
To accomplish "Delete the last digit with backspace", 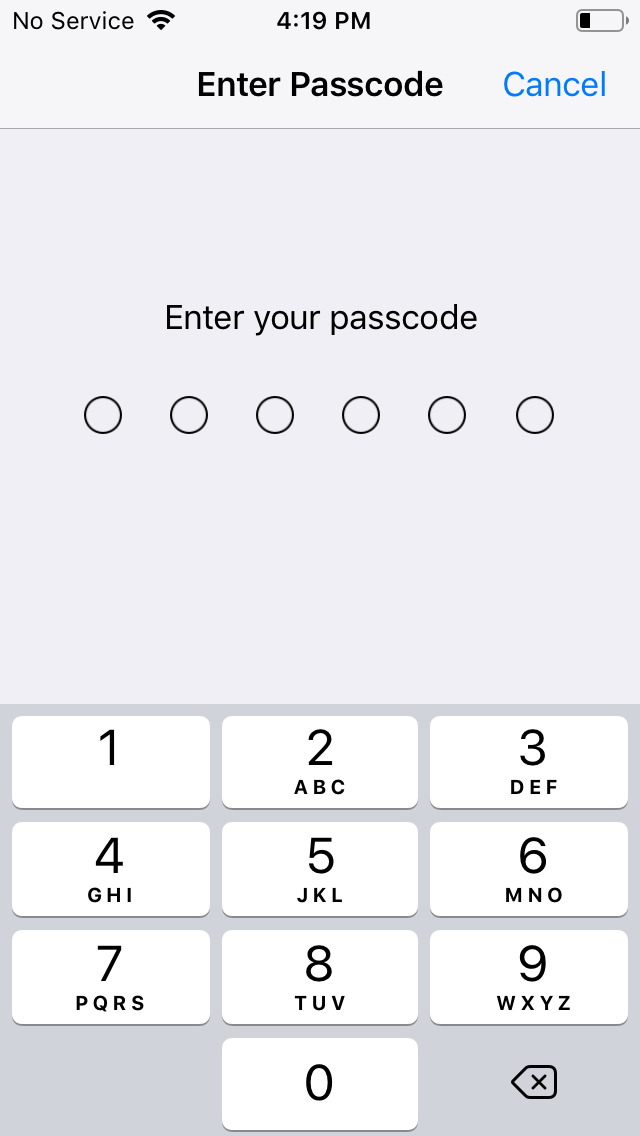I will (x=534, y=1082).
